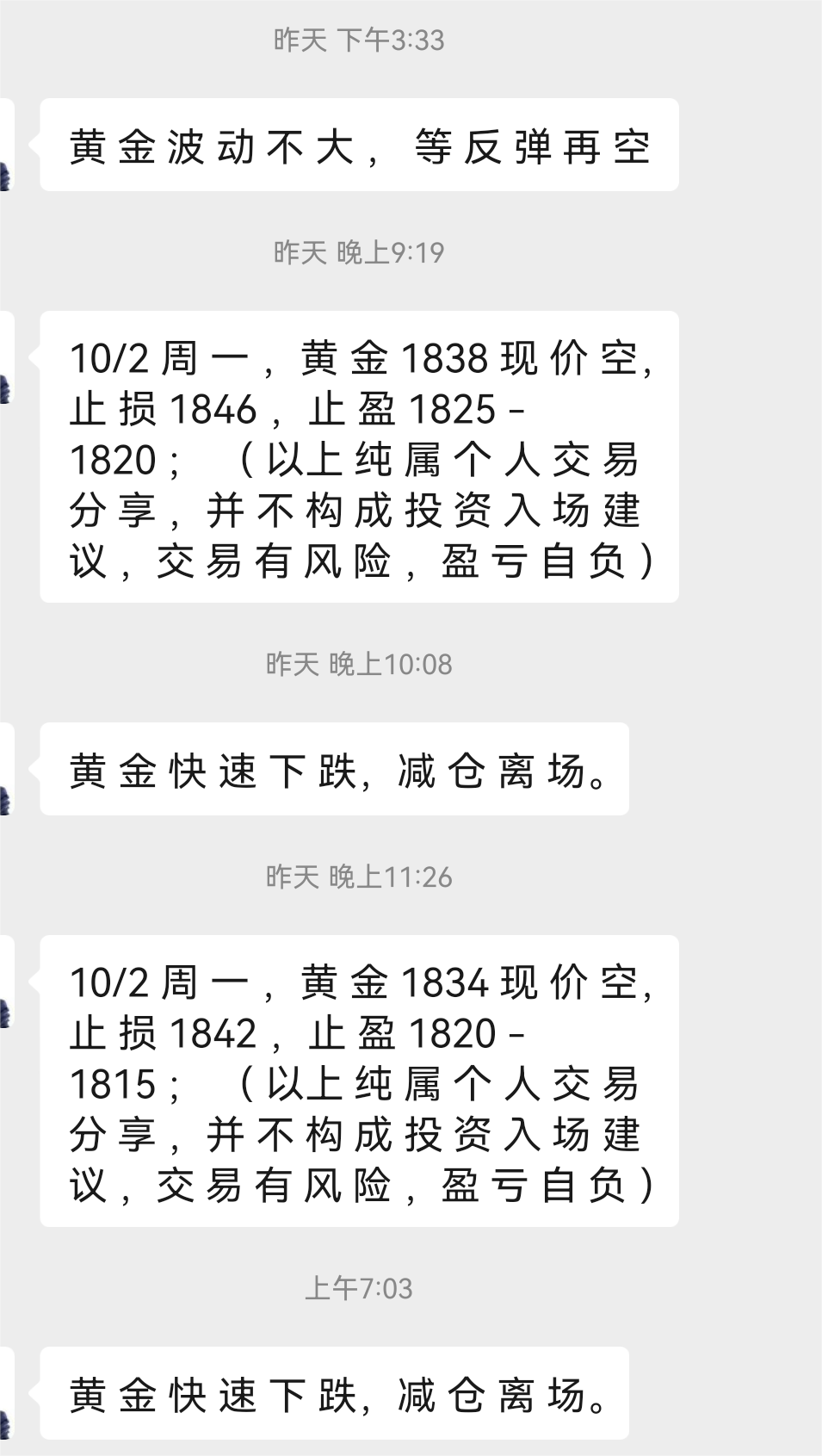The height and width of the screenshot is (1456, 822).
Task: Open sender avatar beside 黄金波动不大 message
Action: pos(6,145)
